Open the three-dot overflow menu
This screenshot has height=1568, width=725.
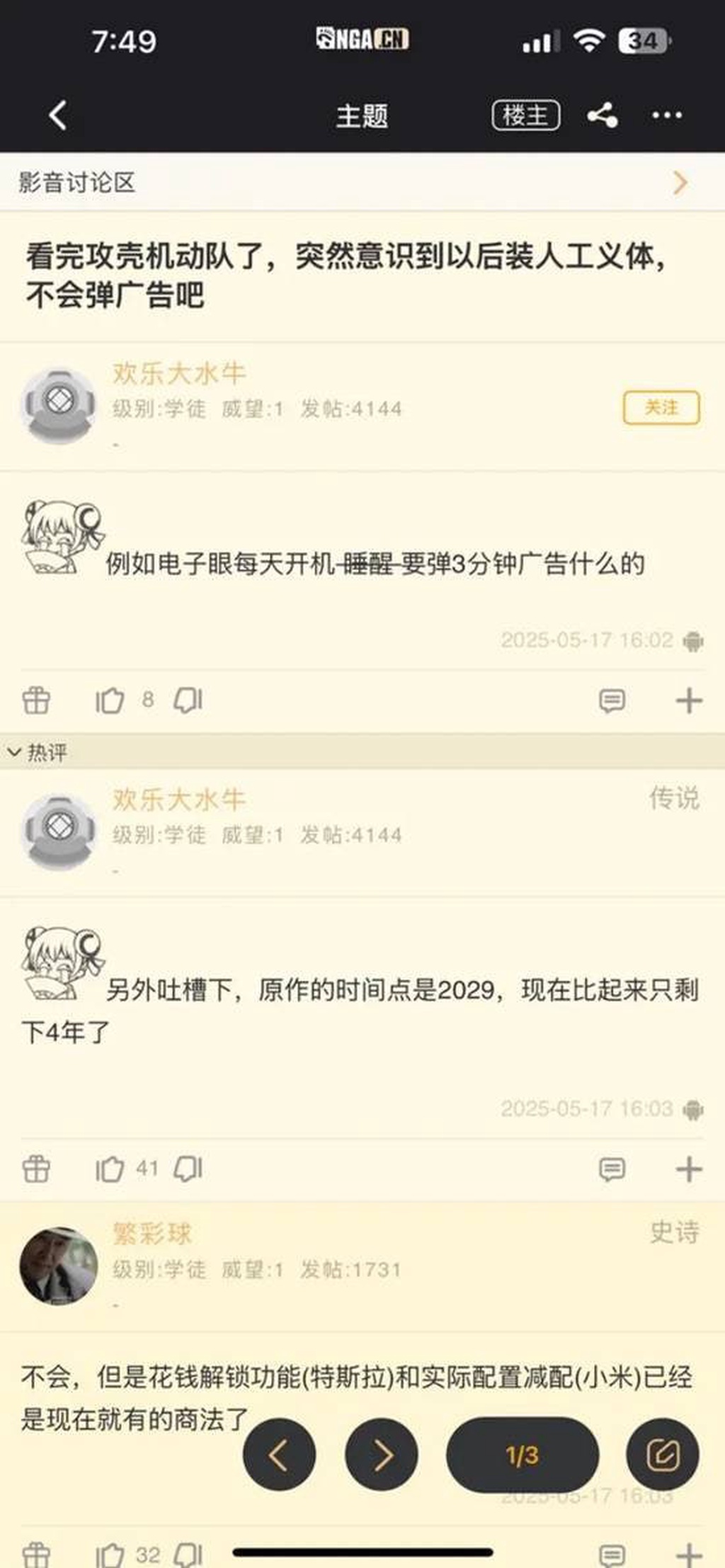(x=666, y=115)
